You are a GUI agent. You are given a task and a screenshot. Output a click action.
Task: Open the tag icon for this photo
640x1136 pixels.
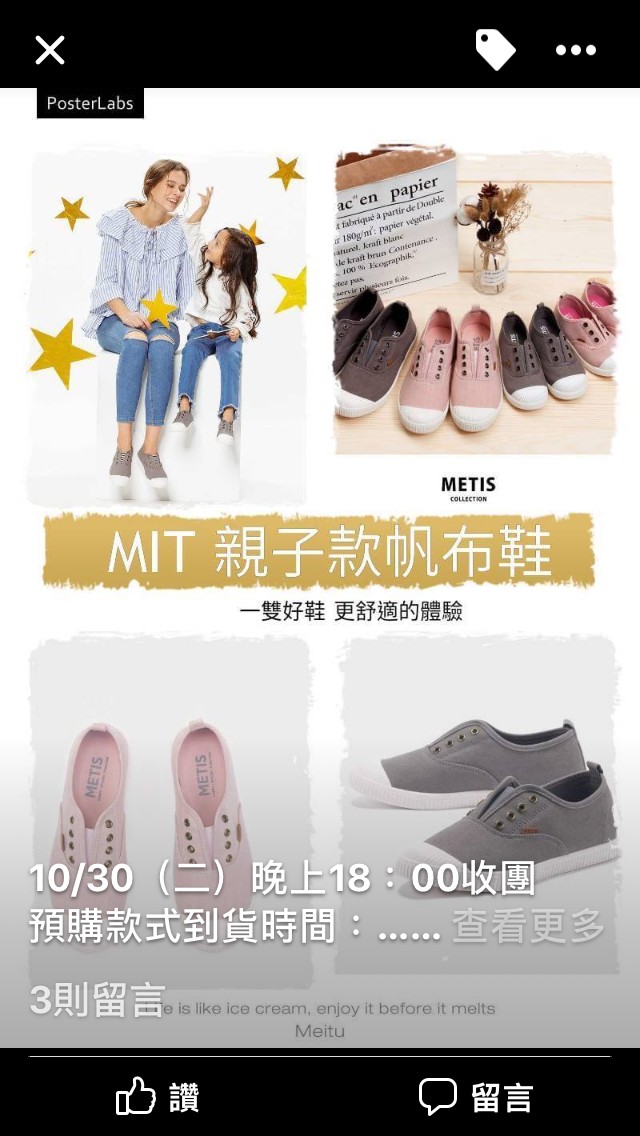(x=495, y=49)
